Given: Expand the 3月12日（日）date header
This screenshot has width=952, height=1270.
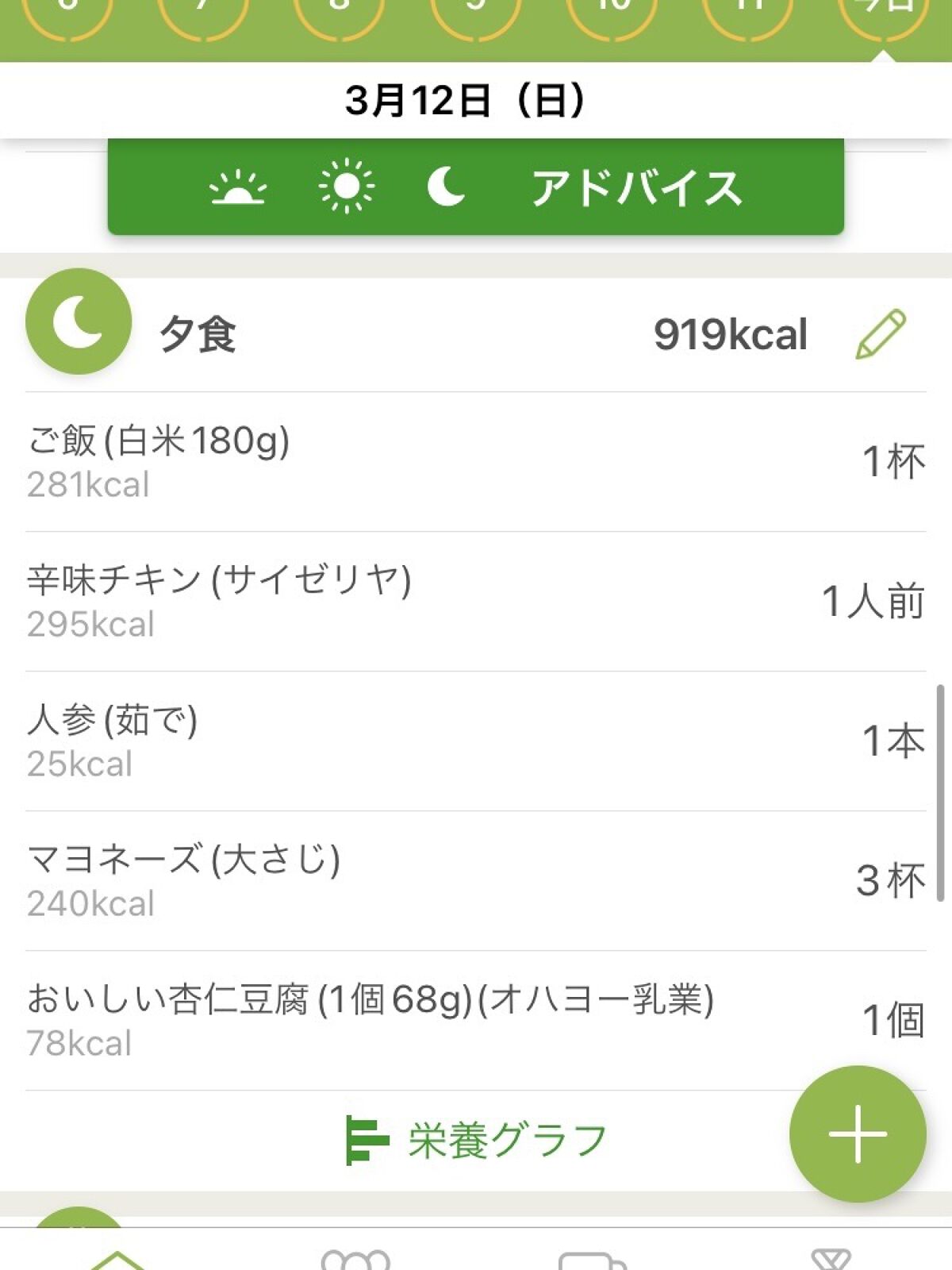Looking at the screenshot, I should coord(468,97).
